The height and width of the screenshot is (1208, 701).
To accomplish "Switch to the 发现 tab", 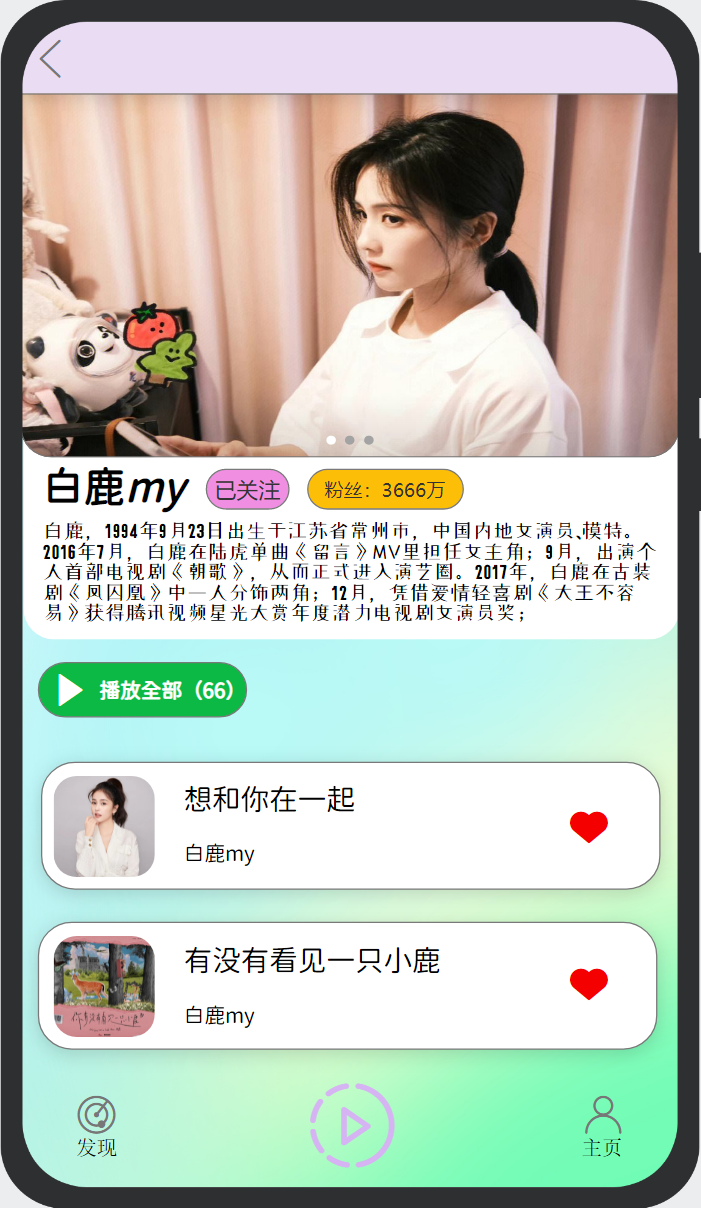I will [97, 1126].
